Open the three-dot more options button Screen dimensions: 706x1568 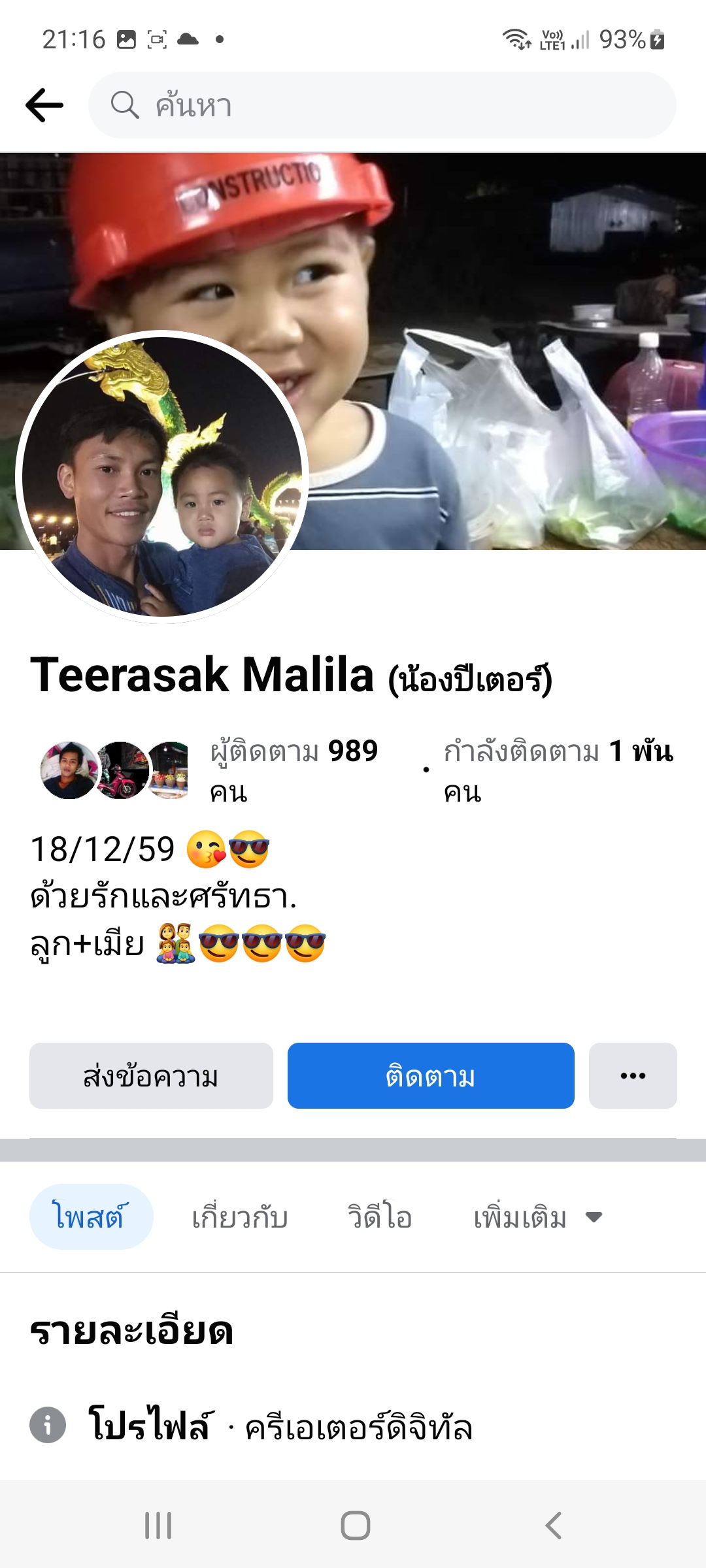click(x=633, y=1076)
